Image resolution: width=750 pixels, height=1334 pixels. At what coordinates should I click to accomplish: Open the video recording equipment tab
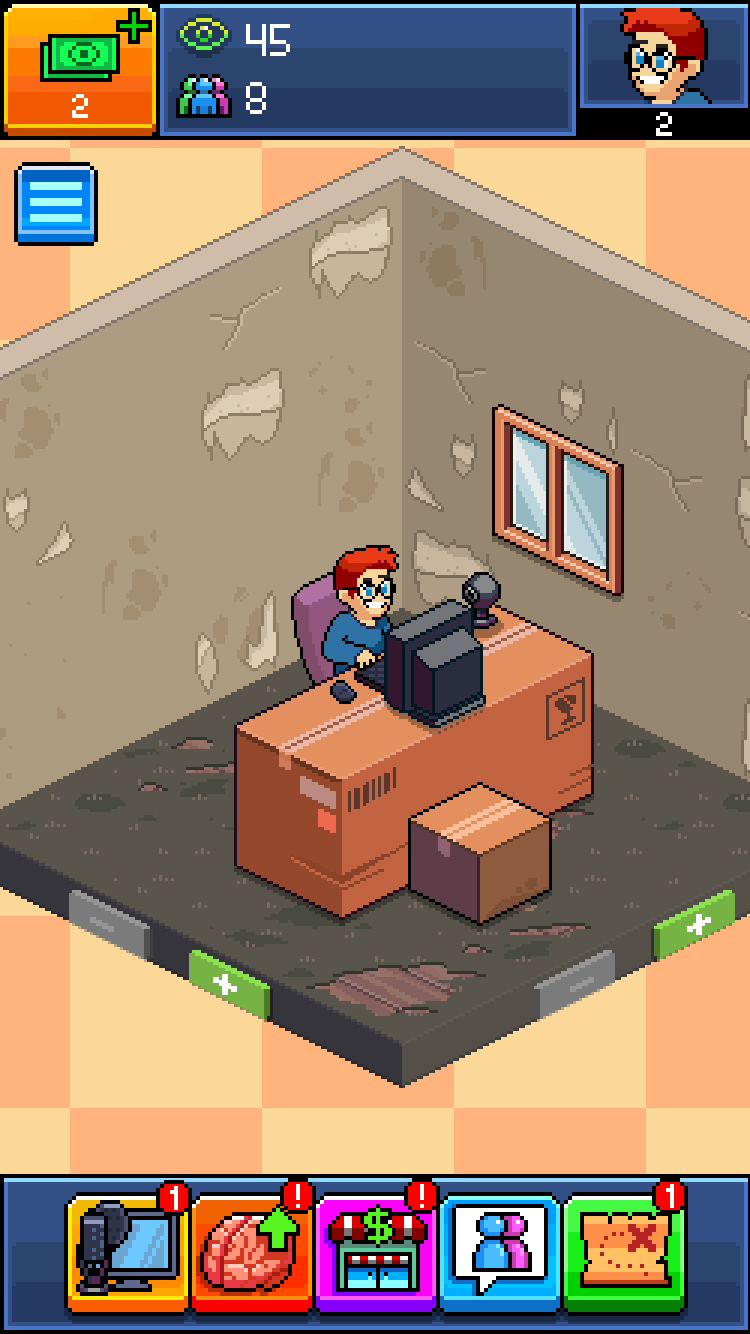128,1250
